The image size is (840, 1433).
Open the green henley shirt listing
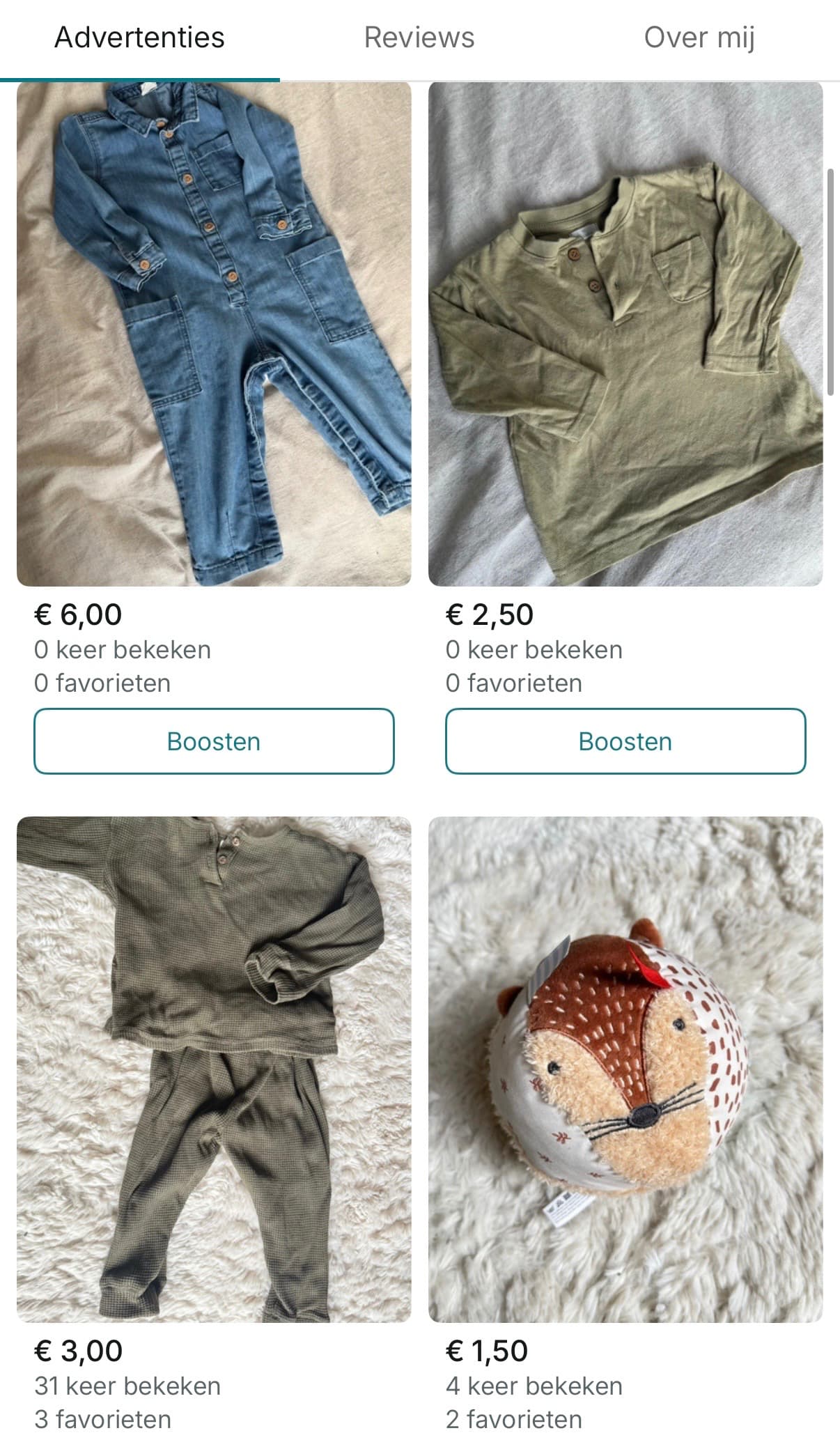(x=625, y=334)
